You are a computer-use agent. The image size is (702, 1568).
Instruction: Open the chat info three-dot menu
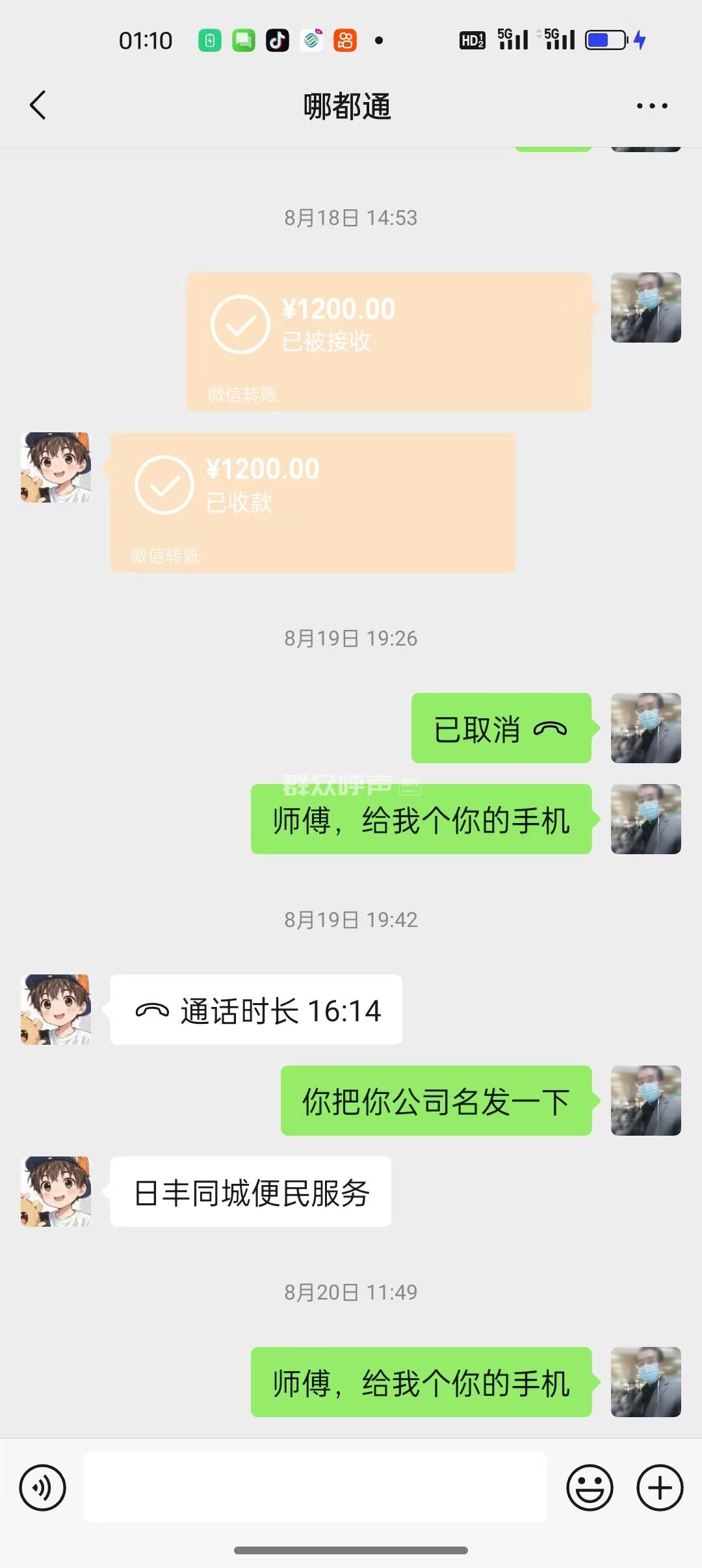pos(651,106)
